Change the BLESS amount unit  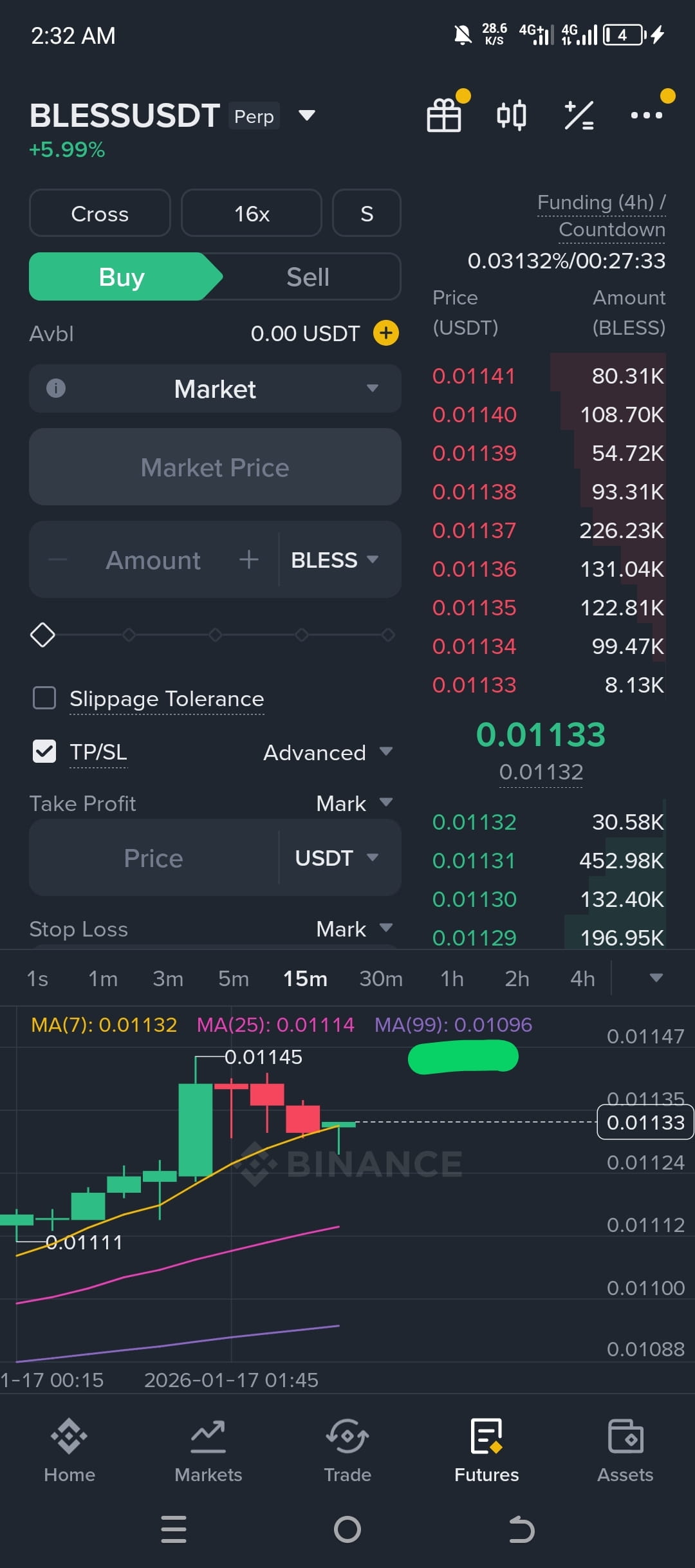[x=335, y=560]
